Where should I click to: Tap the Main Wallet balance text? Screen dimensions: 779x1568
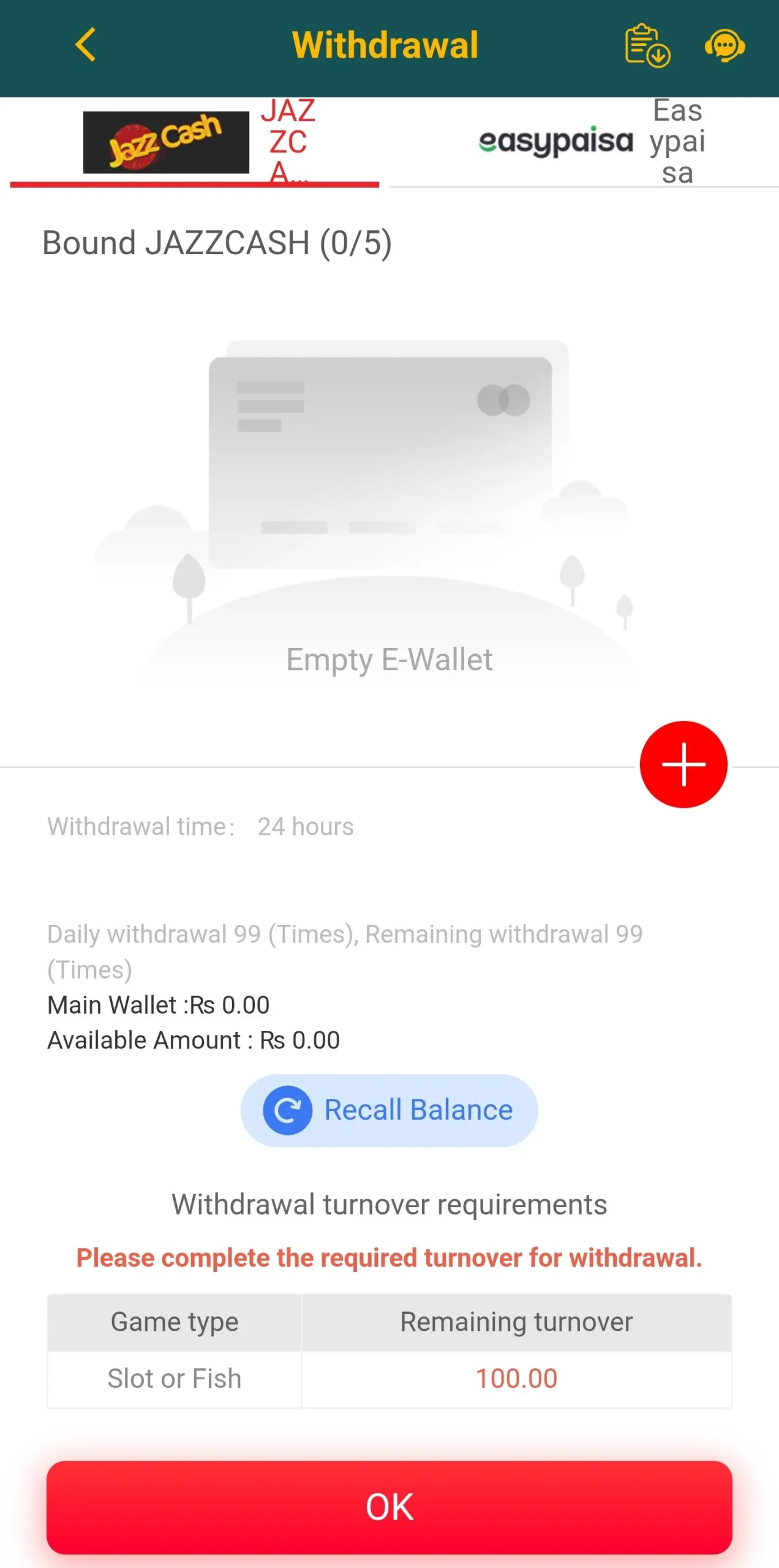(x=158, y=1005)
